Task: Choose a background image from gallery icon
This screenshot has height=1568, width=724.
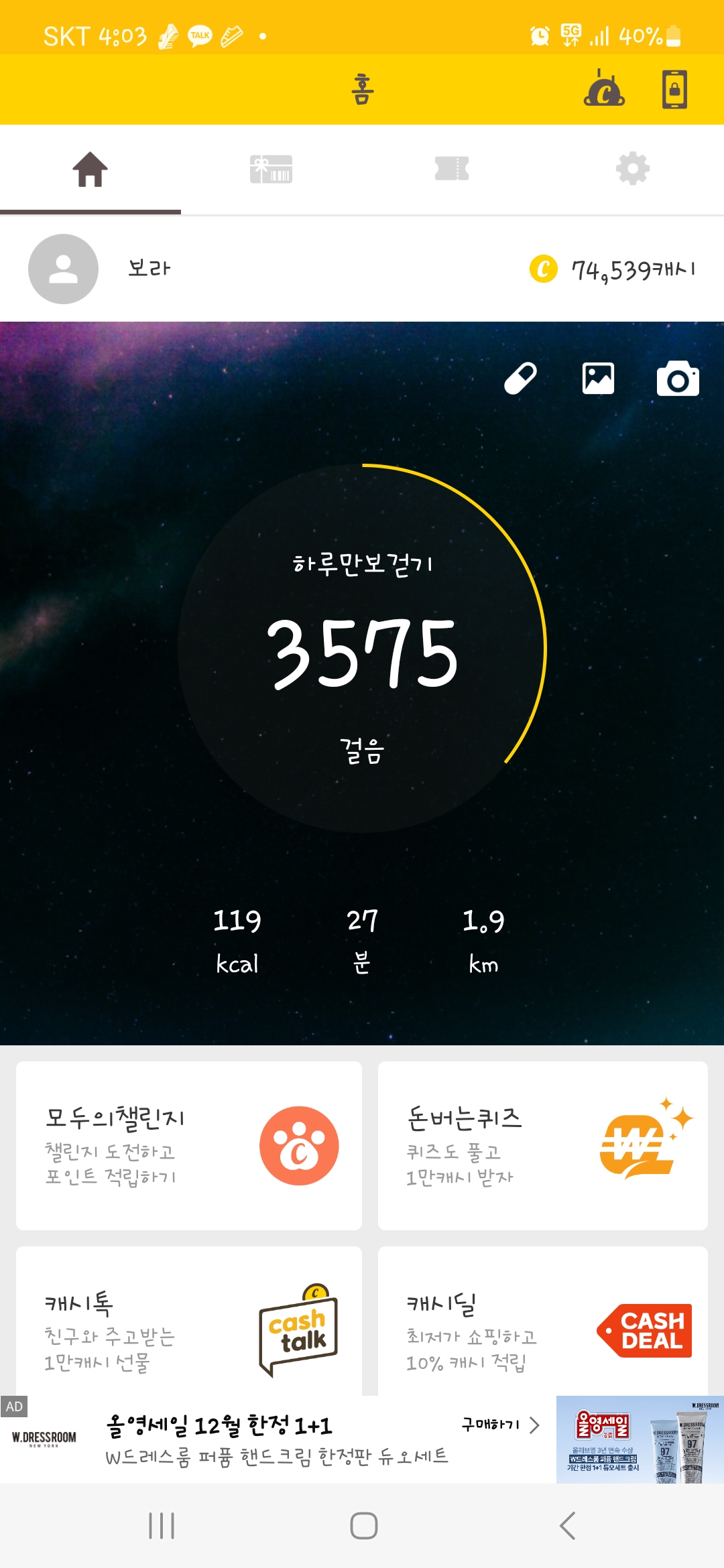Action: point(598,379)
